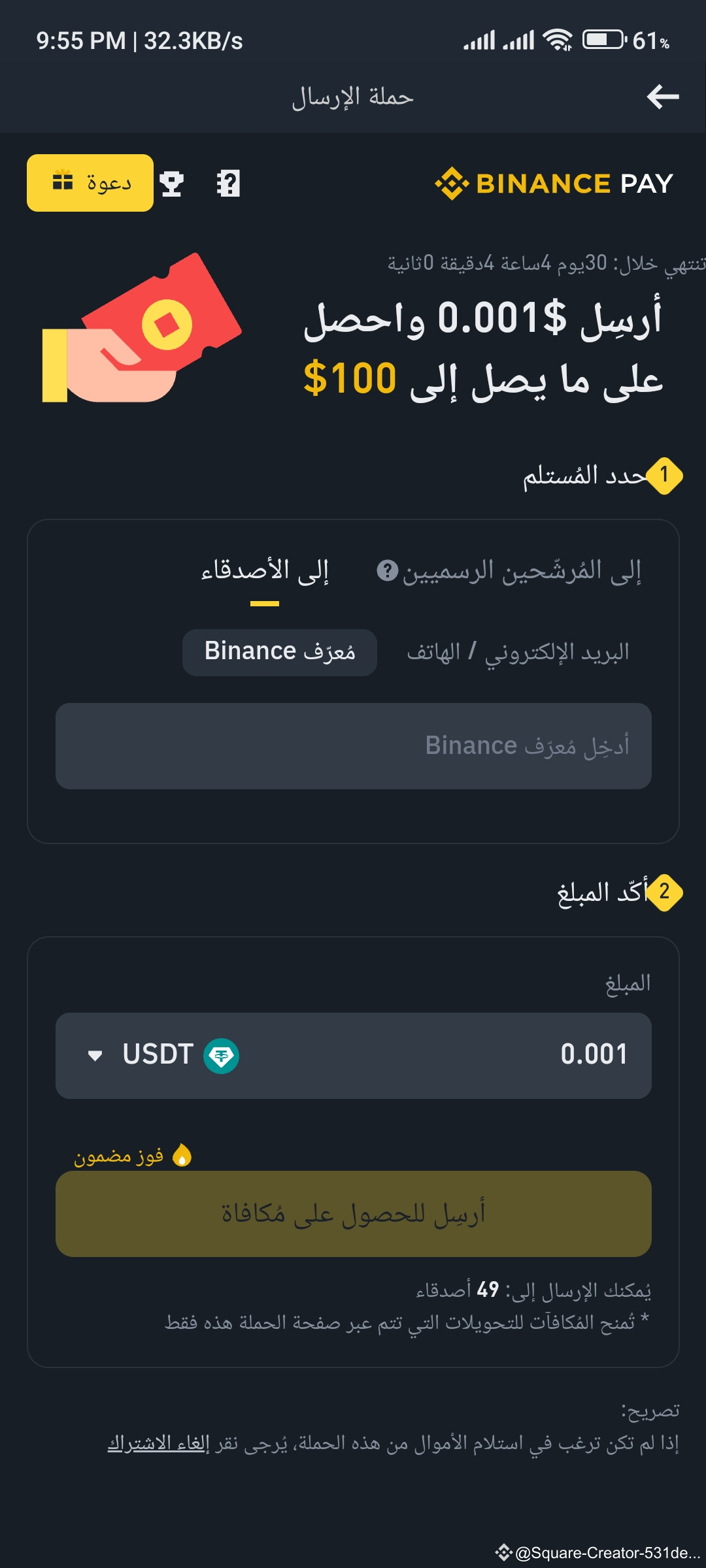Open the 'إلغاء الاشتراك' unsubscribe link
The width and height of the screenshot is (706, 1568).
click(x=158, y=1443)
